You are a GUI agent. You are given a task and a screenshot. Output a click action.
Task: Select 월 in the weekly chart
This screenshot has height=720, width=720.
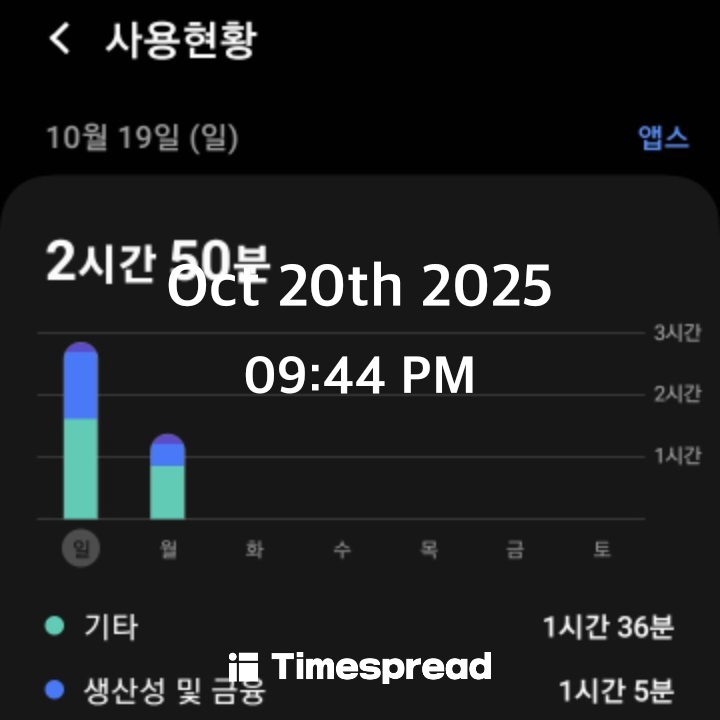click(x=167, y=549)
